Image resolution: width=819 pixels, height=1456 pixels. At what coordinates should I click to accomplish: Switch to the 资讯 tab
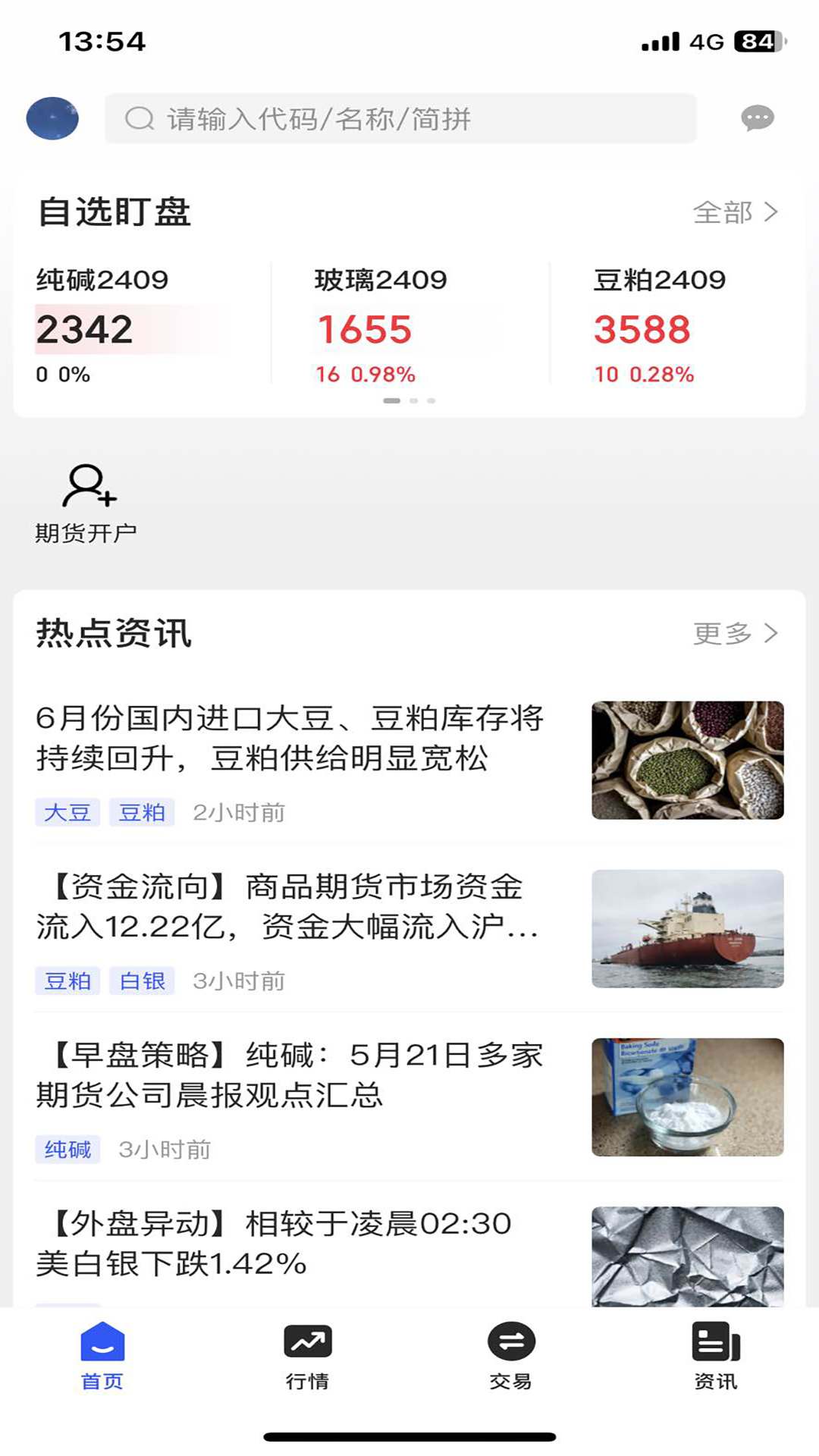716,1356
